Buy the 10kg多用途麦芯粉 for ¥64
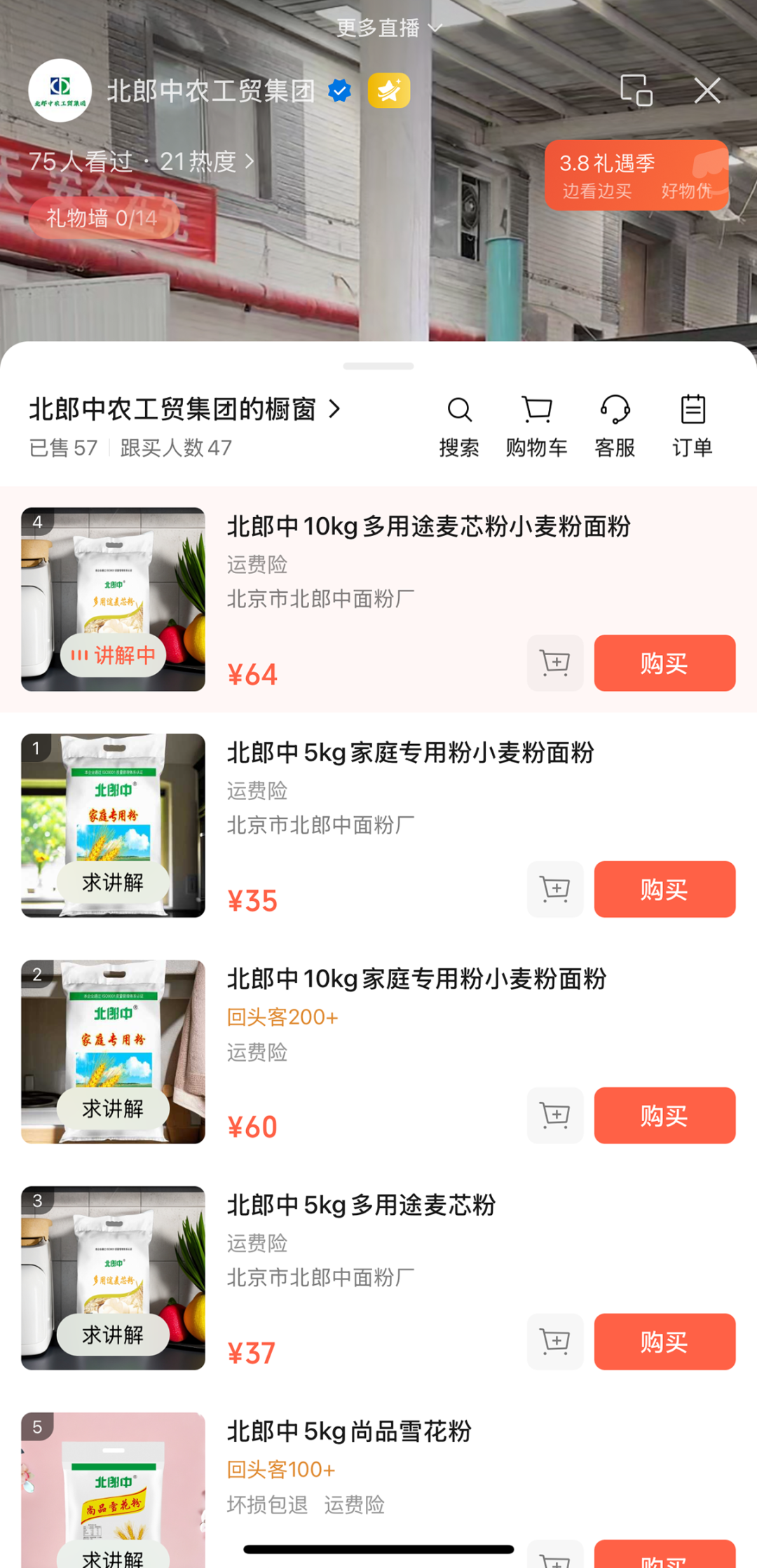This screenshot has height=1568, width=757. coord(664,663)
